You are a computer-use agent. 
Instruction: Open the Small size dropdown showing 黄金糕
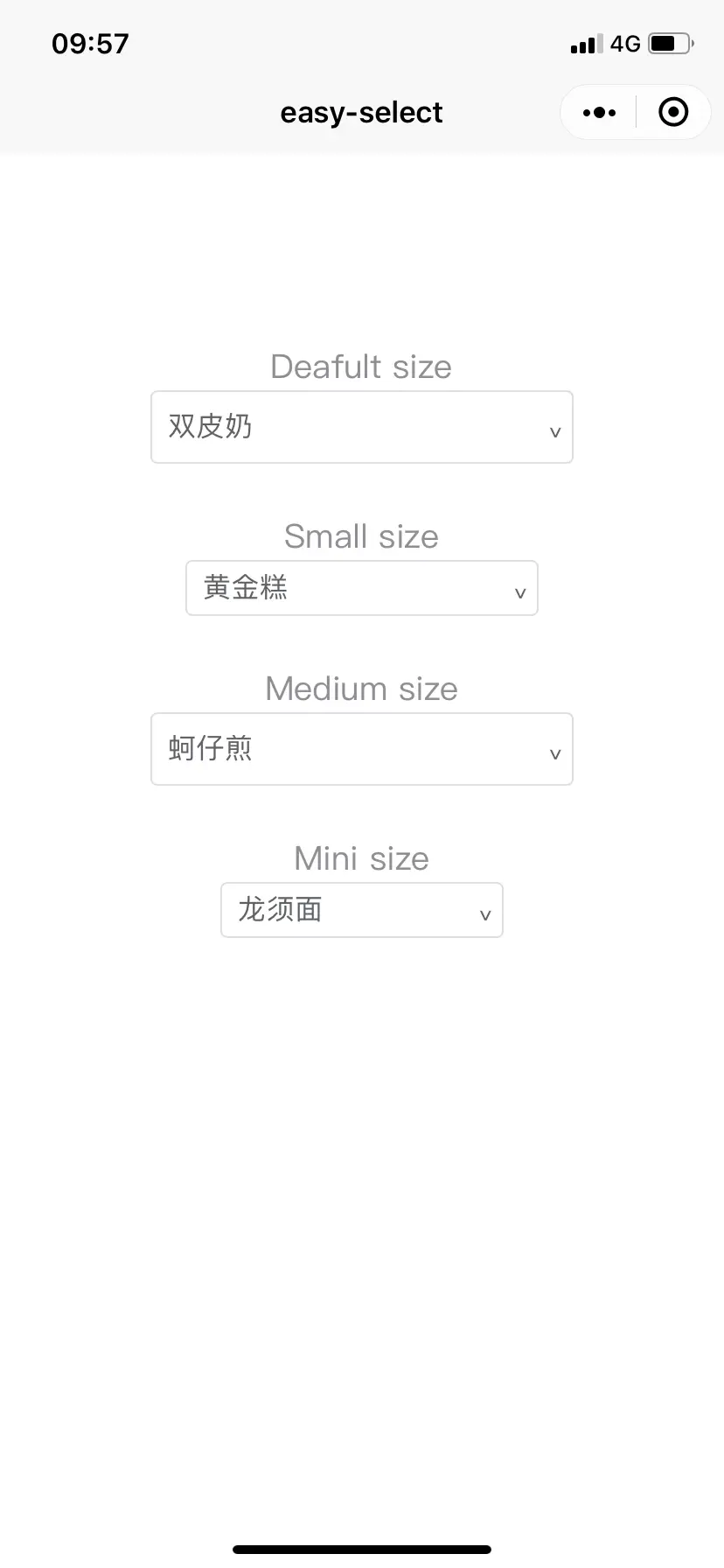click(361, 588)
